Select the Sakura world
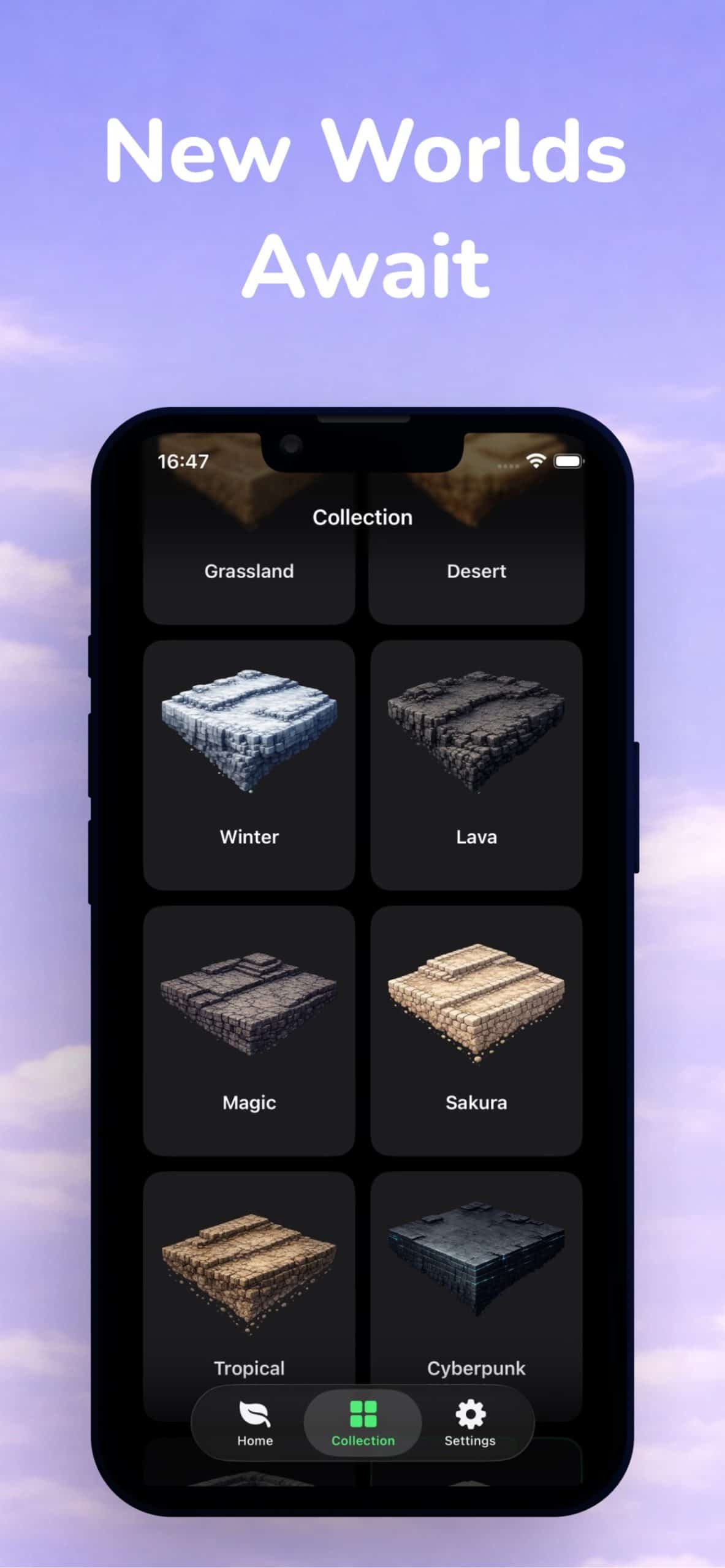The height and width of the screenshot is (1568, 725). pos(477,1005)
